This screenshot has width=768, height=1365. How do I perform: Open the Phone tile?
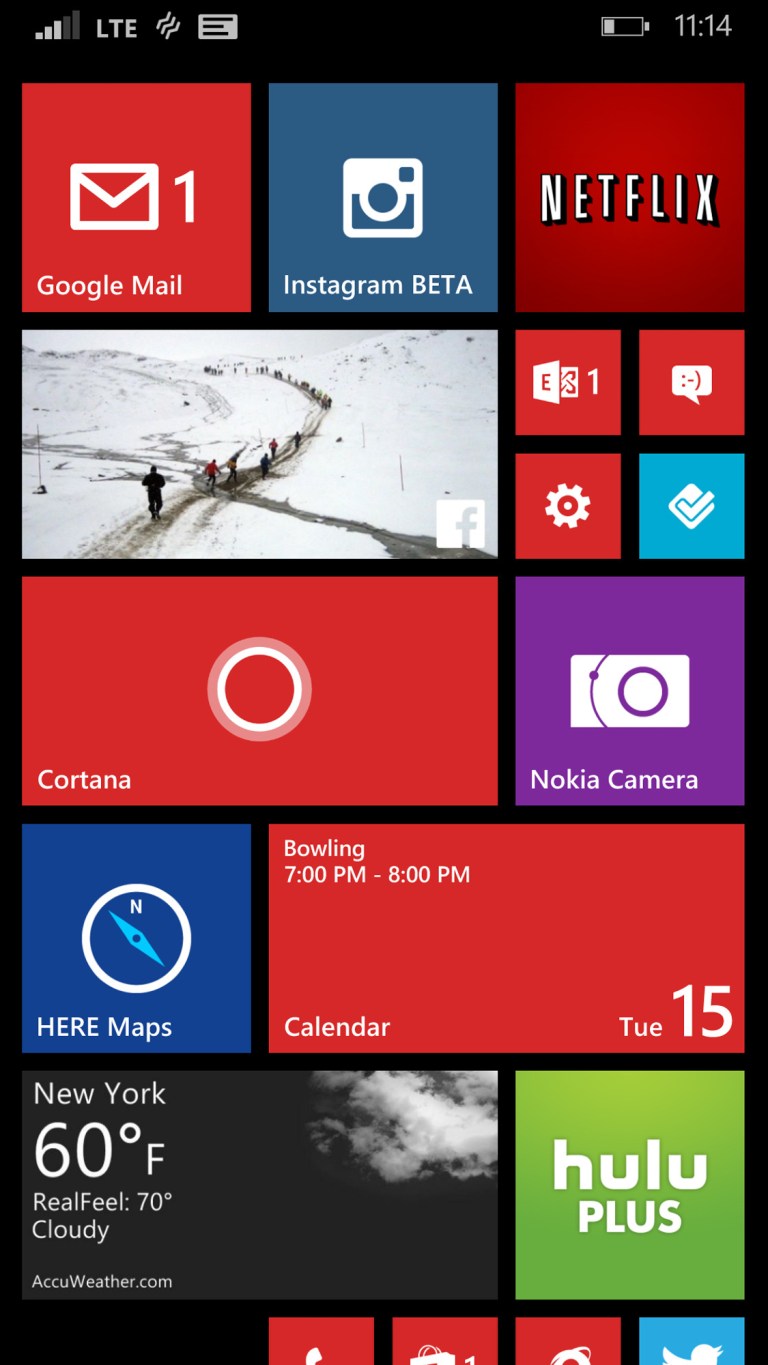pyautogui.click(x=321, y=1343)
